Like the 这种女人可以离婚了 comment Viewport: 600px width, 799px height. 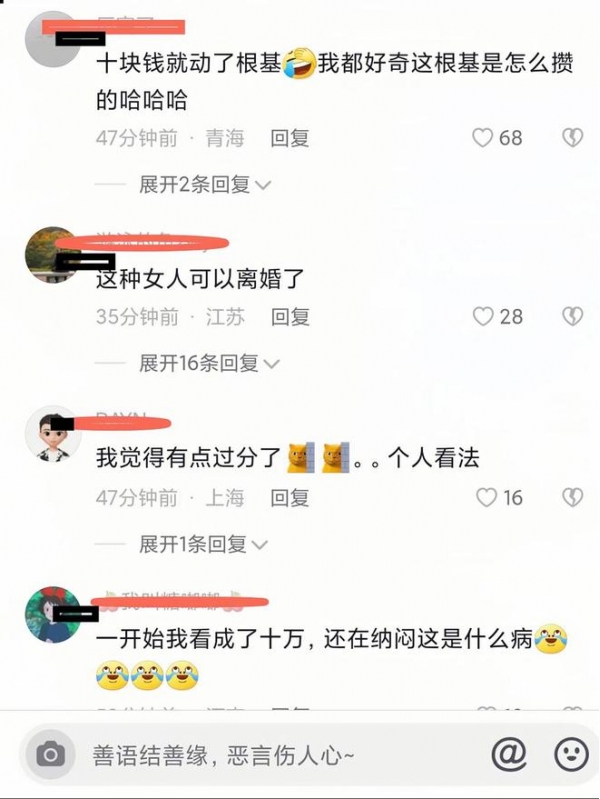pyautogui.click(x=483, y=317)
